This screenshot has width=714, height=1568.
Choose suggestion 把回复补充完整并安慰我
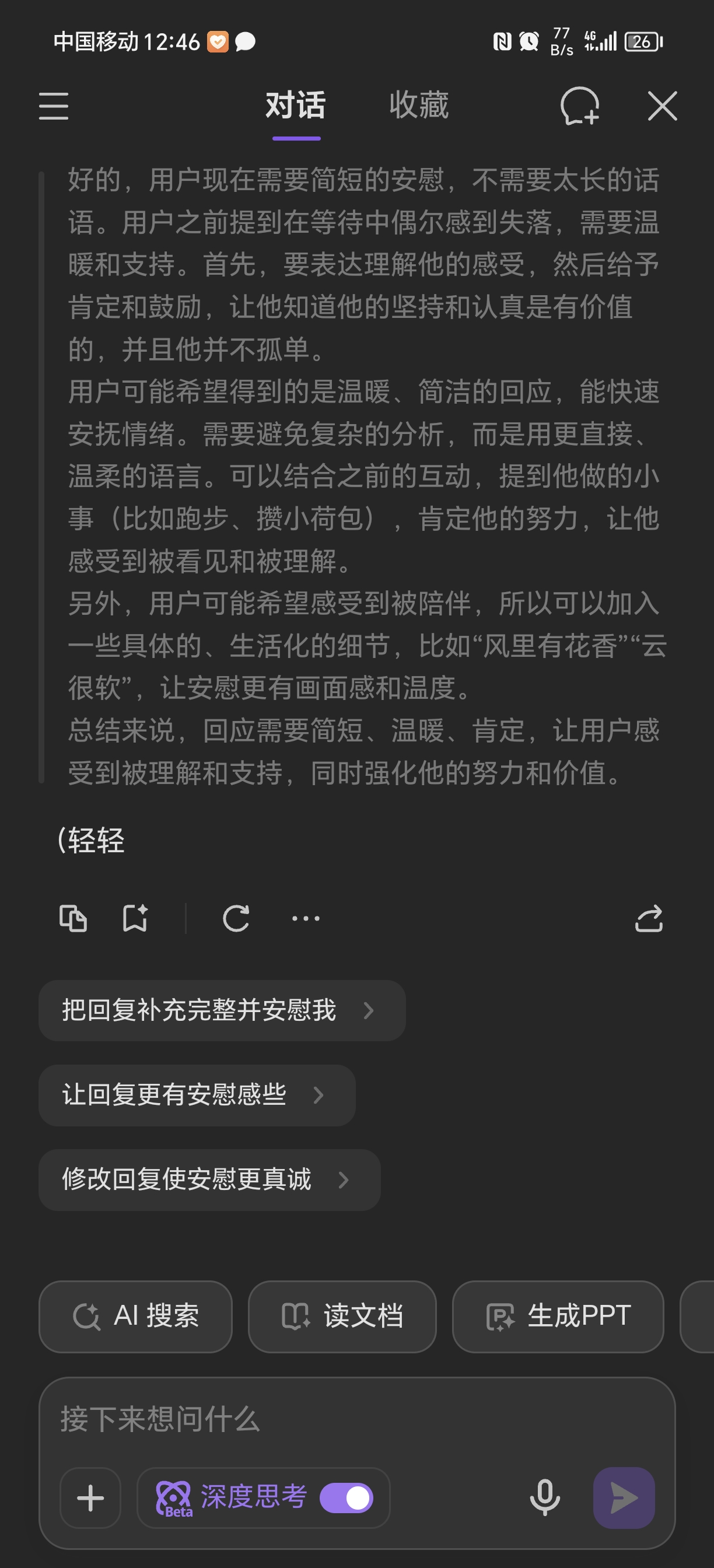click(x=222, y=1010)
